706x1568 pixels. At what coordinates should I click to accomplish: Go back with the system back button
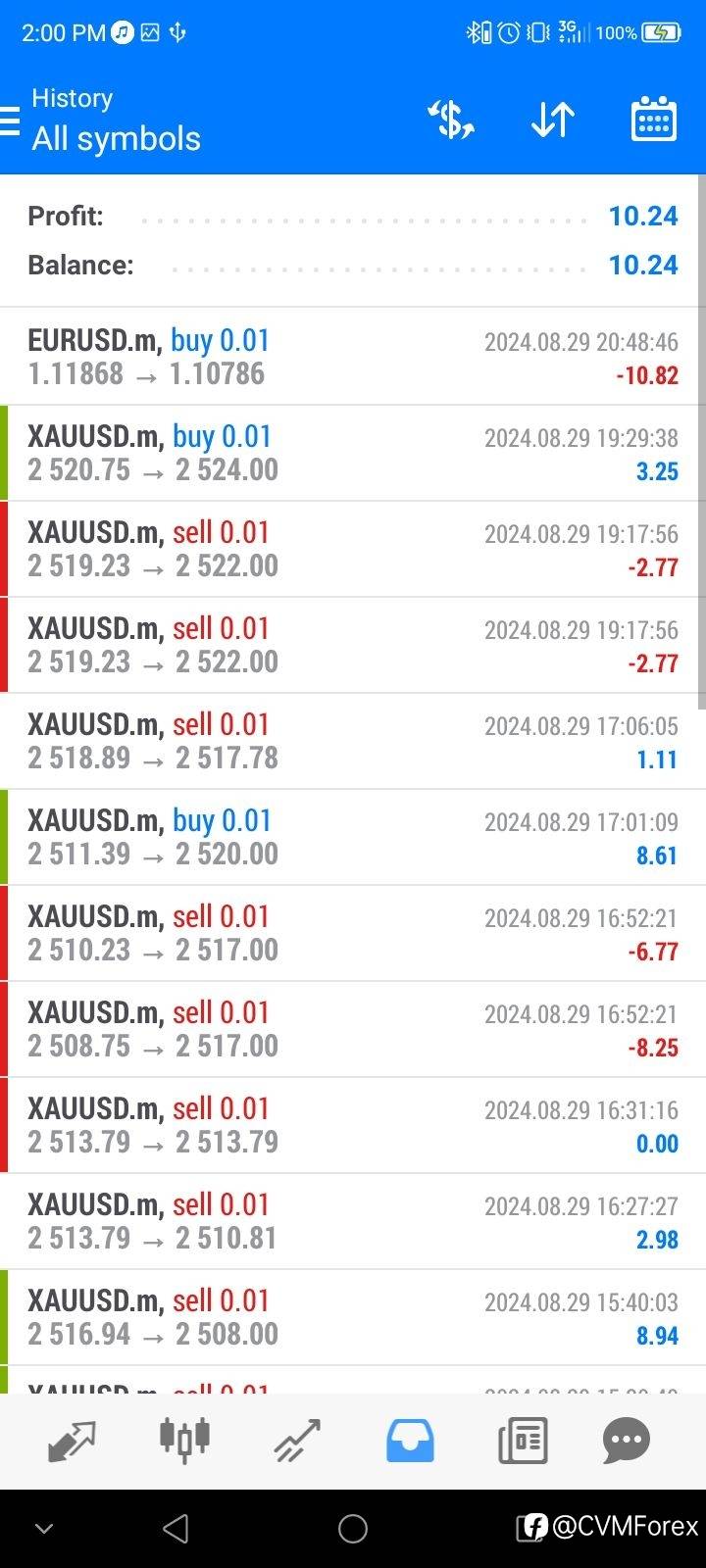click(x=176, y=1528)
